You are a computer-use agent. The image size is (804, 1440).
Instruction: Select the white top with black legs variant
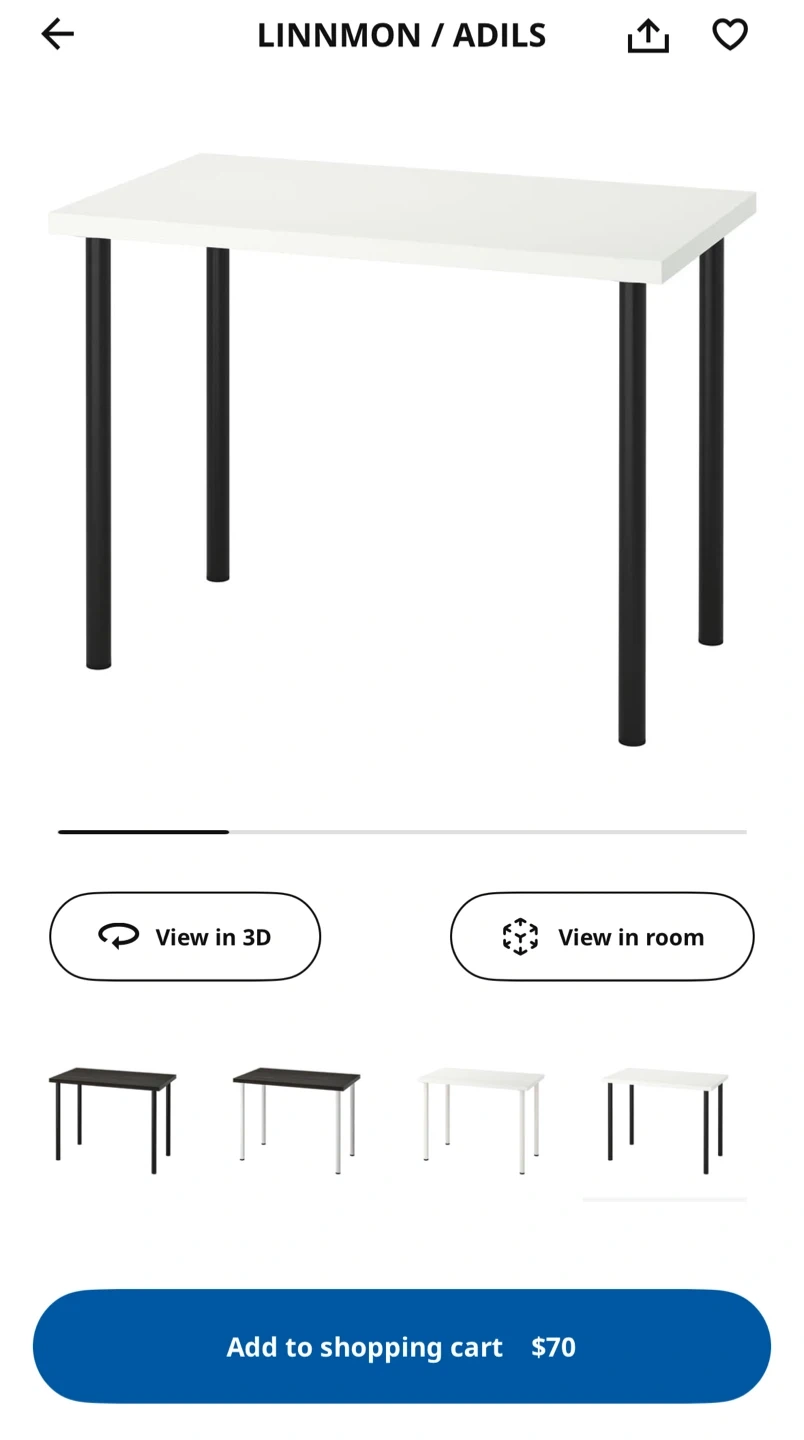click(x=665, y=1119)
